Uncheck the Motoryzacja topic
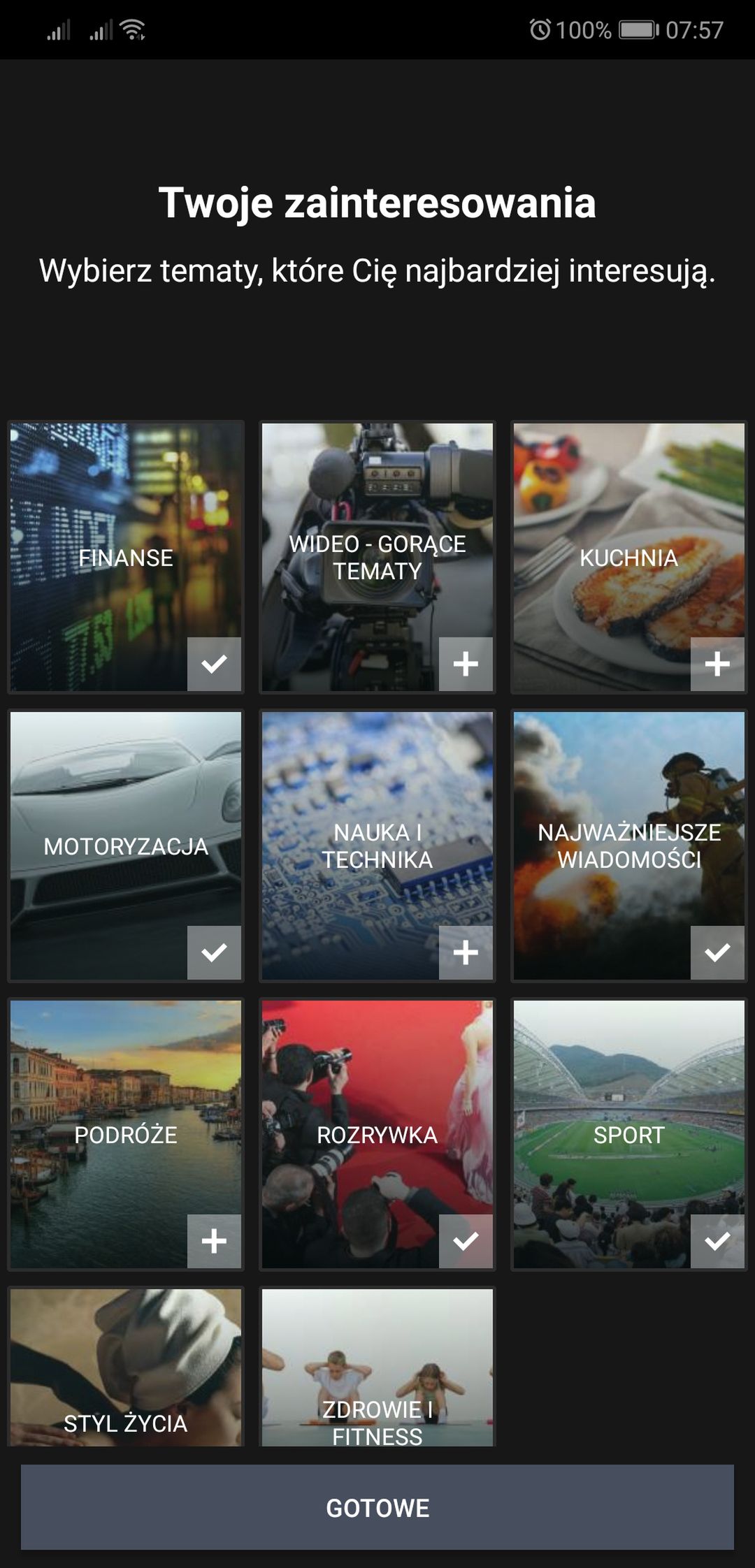The image size is (755, 1568). (x=126, y=845)
